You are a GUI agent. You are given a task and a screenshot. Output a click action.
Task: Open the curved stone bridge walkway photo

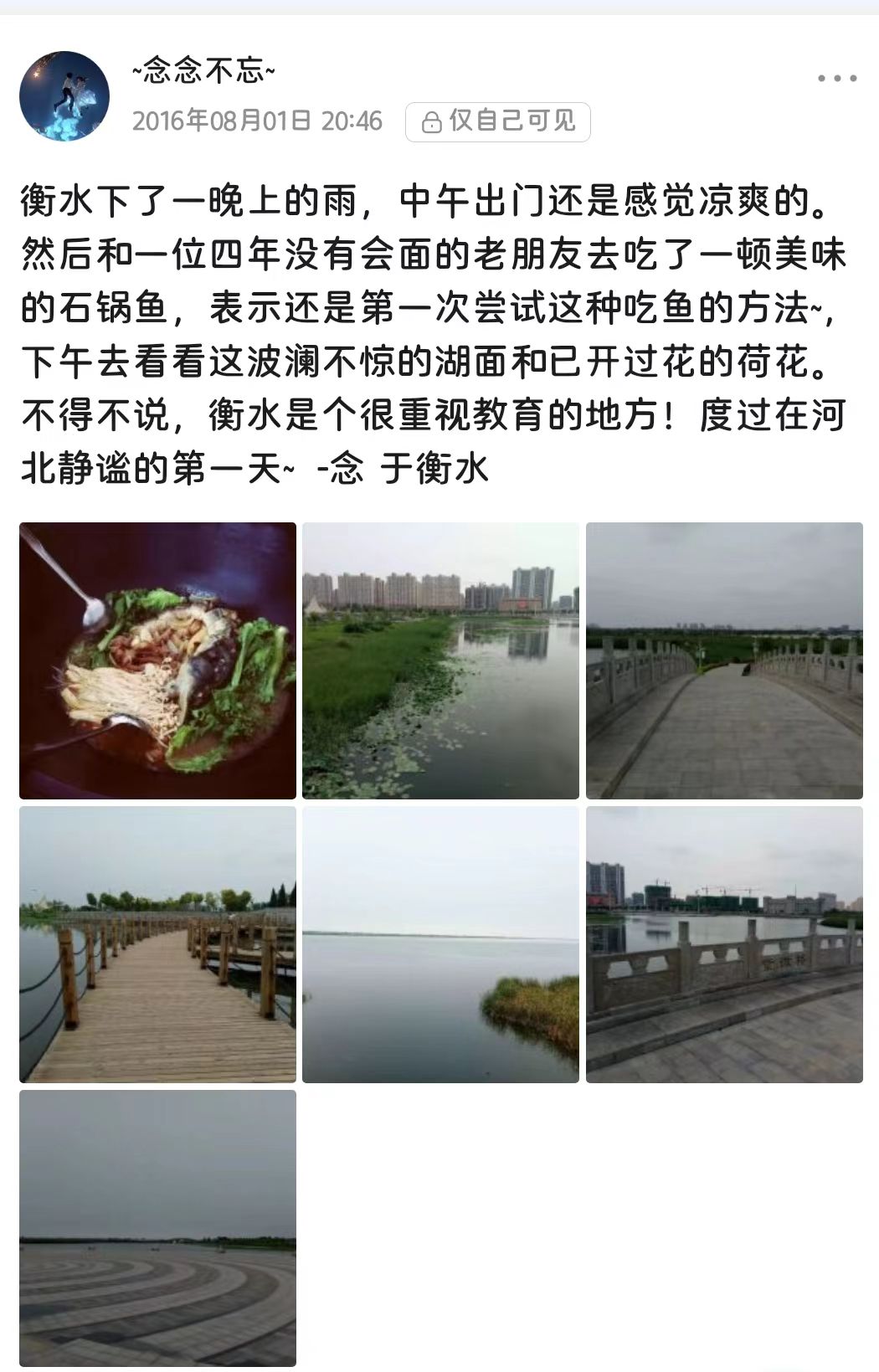coord(724,660)
